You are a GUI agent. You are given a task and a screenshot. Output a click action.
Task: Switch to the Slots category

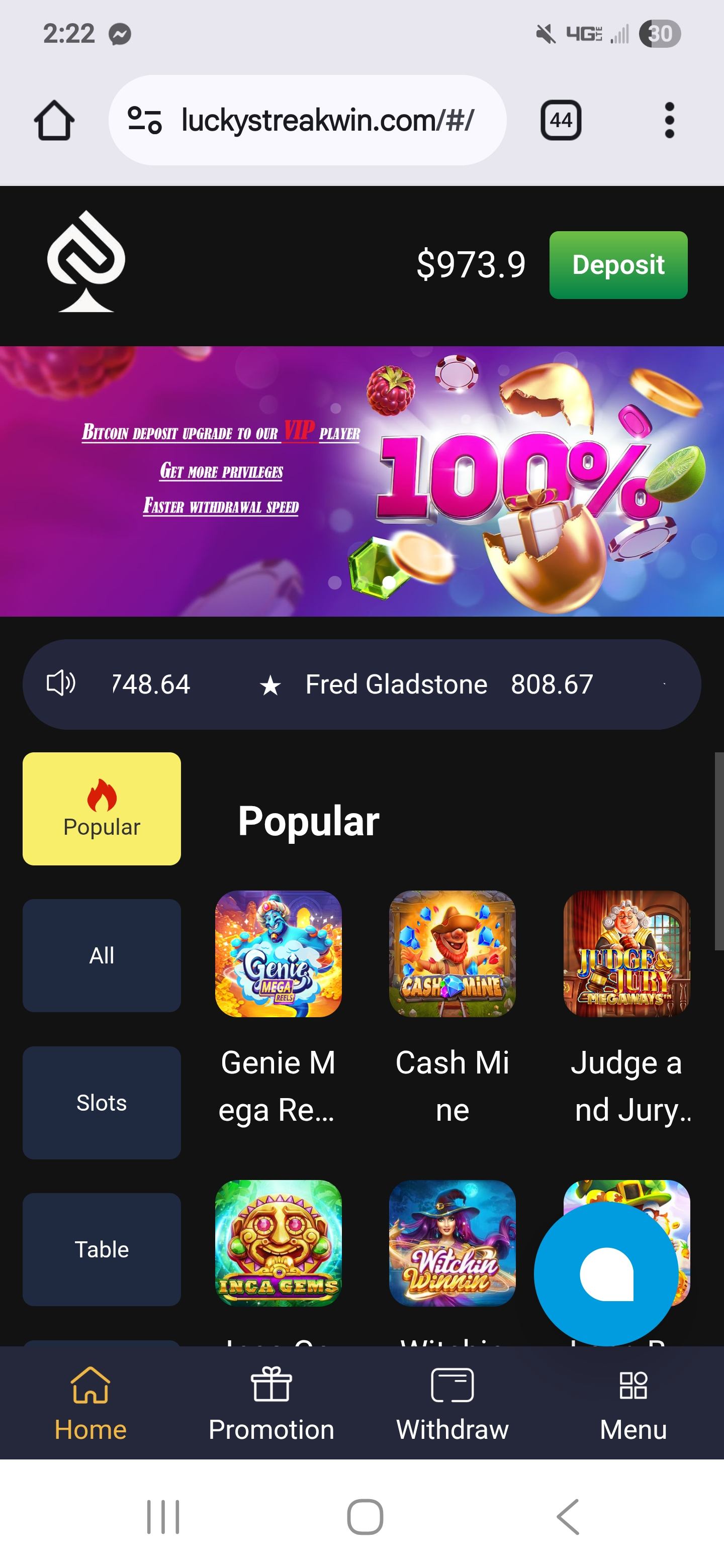tap(102, 1102)
